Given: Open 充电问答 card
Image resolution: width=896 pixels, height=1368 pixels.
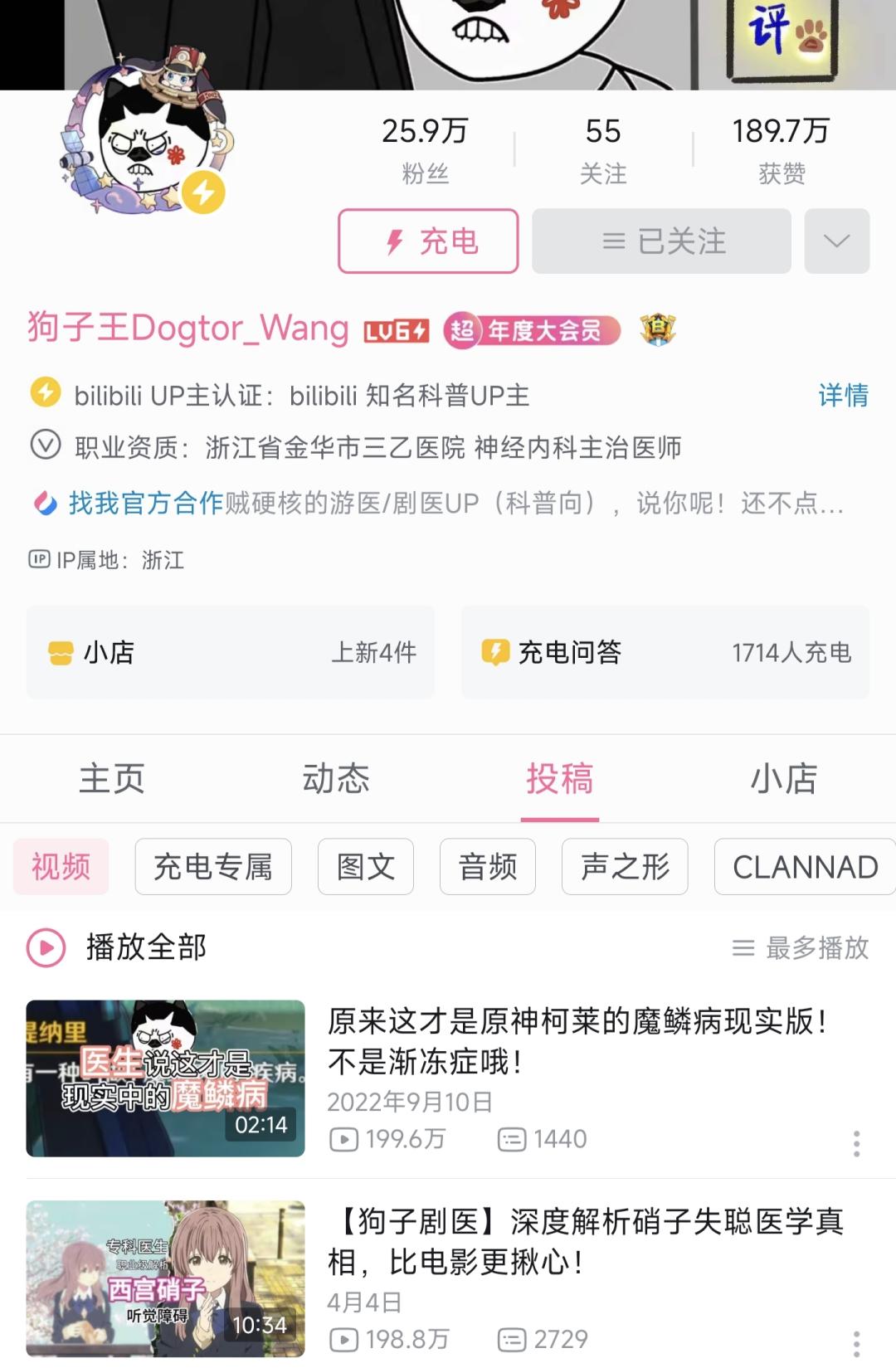Looking at the screenshot, I should pos(665,652).
